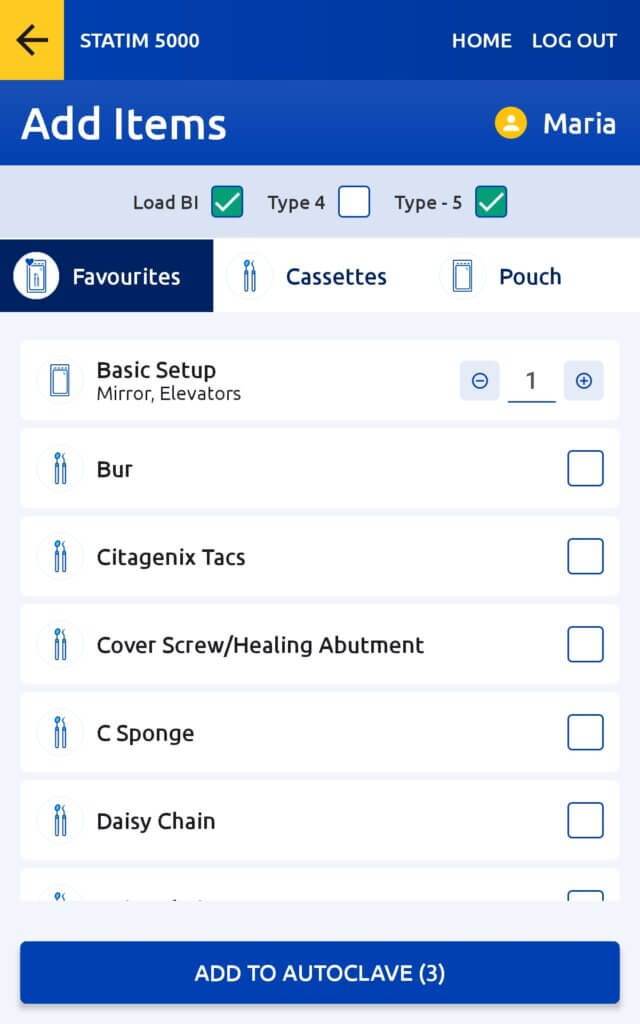Screen dimensions: 640x1024
Task: Tick Cover Screw/Healing Abutment checkbox
Action: pos(585,645)
